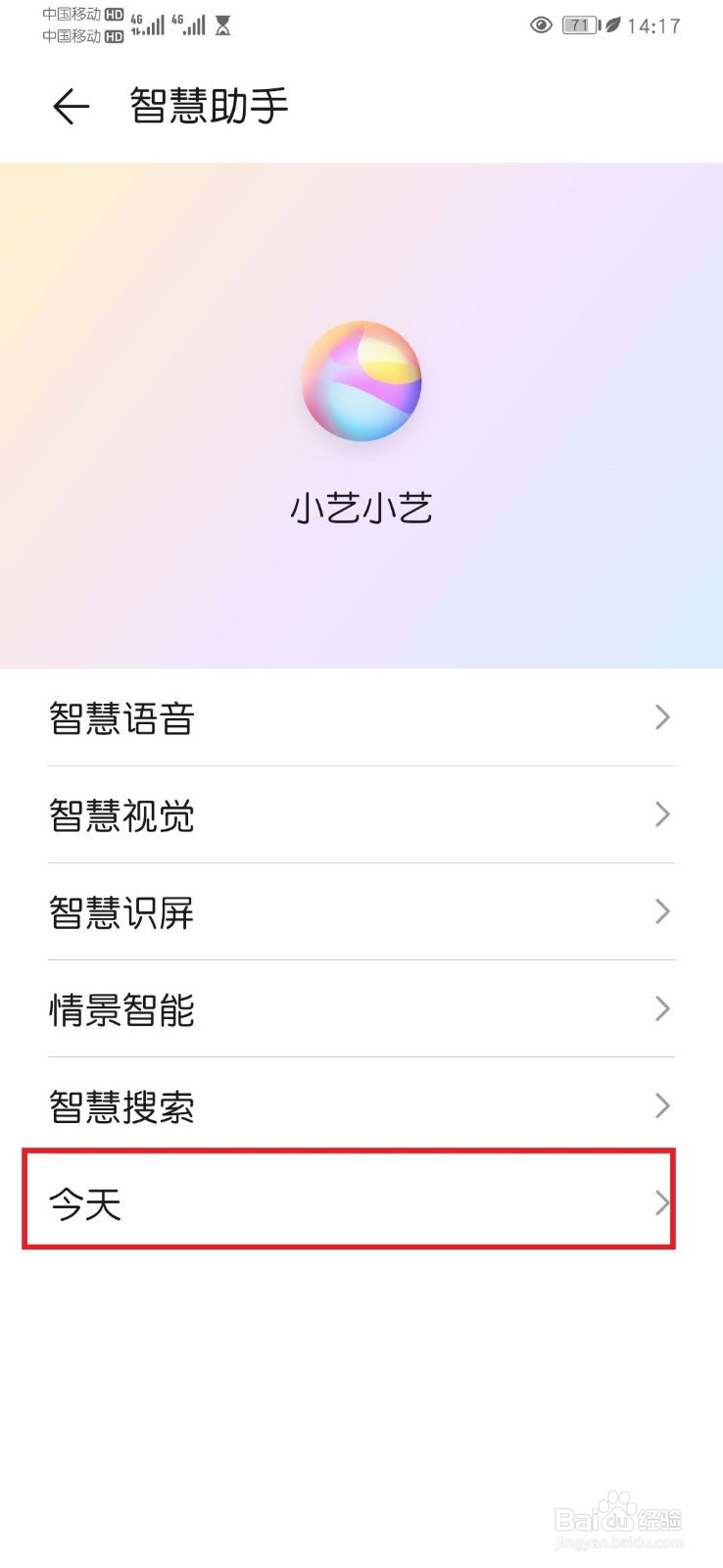Tap the Baidu 经验 watermark logo
The height and width of the screenshot is (1568, 723).
coord(619,1517)
